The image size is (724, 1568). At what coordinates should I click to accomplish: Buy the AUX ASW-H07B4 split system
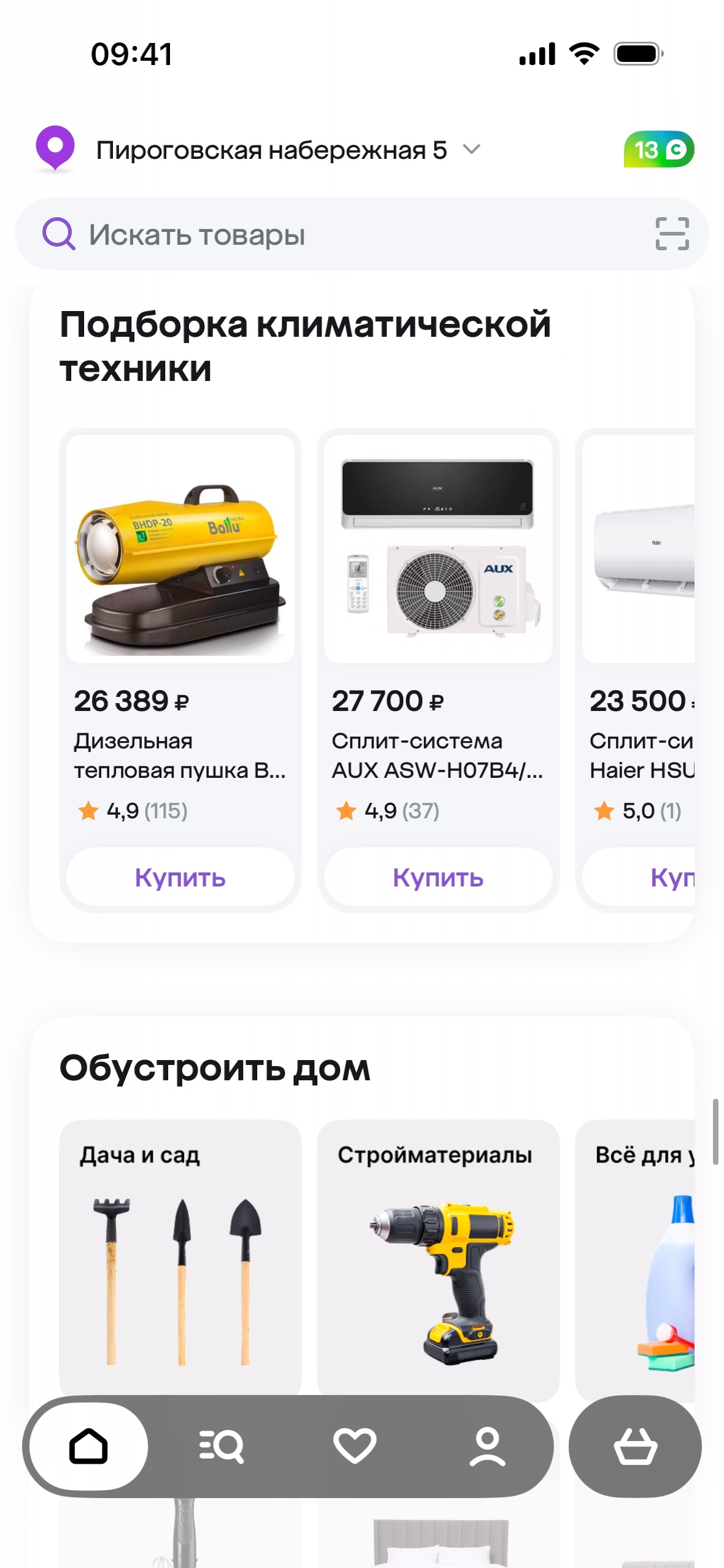pyautogui.click(x=438, y=878)
